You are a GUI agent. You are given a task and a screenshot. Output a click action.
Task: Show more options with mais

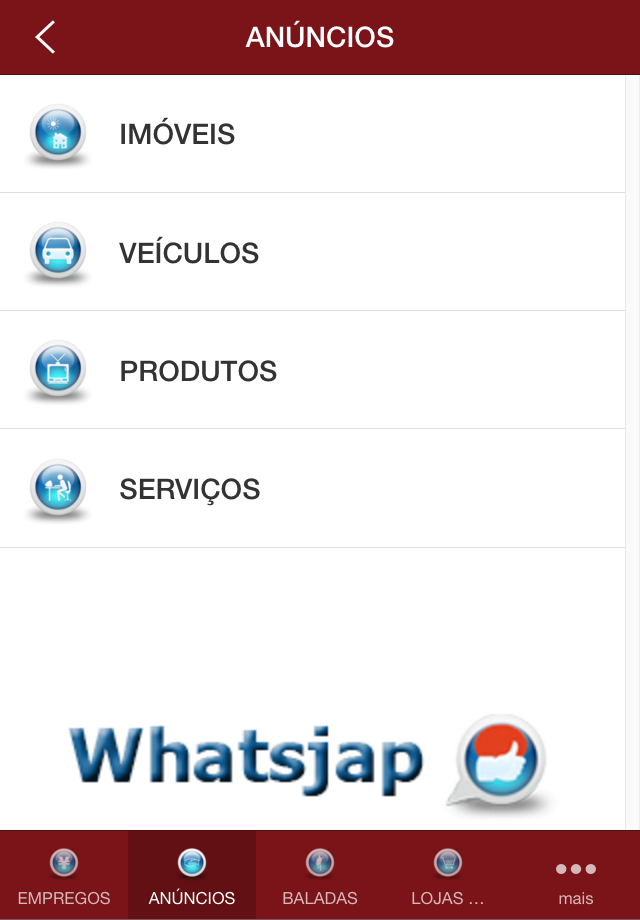pos(575,876)
